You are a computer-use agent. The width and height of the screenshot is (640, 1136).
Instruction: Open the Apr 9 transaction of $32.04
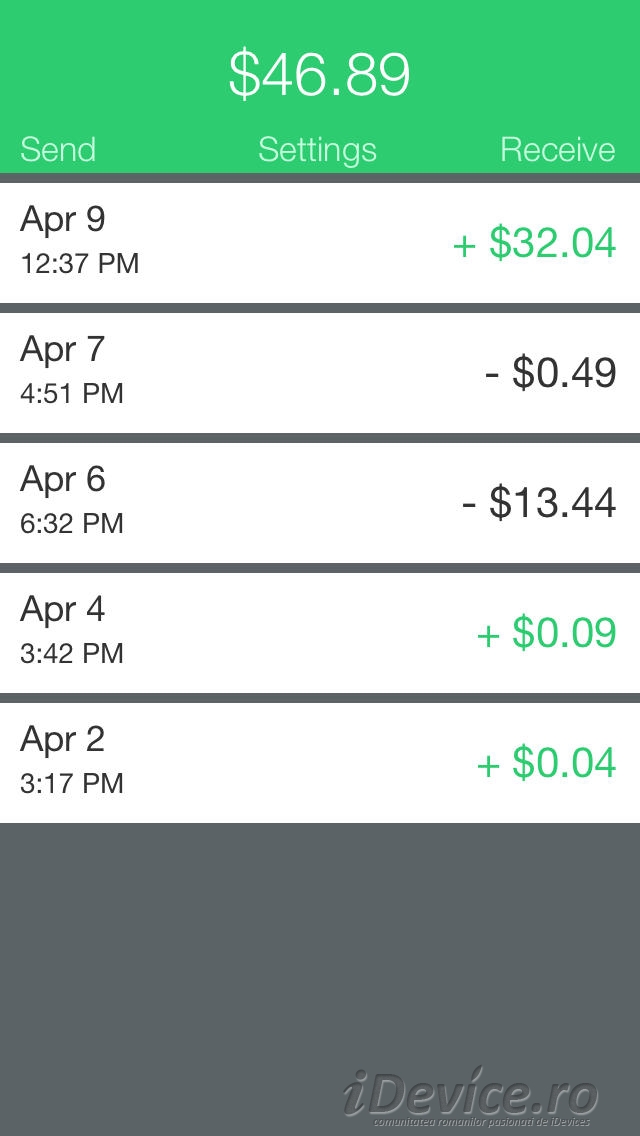tap(320, 243)
